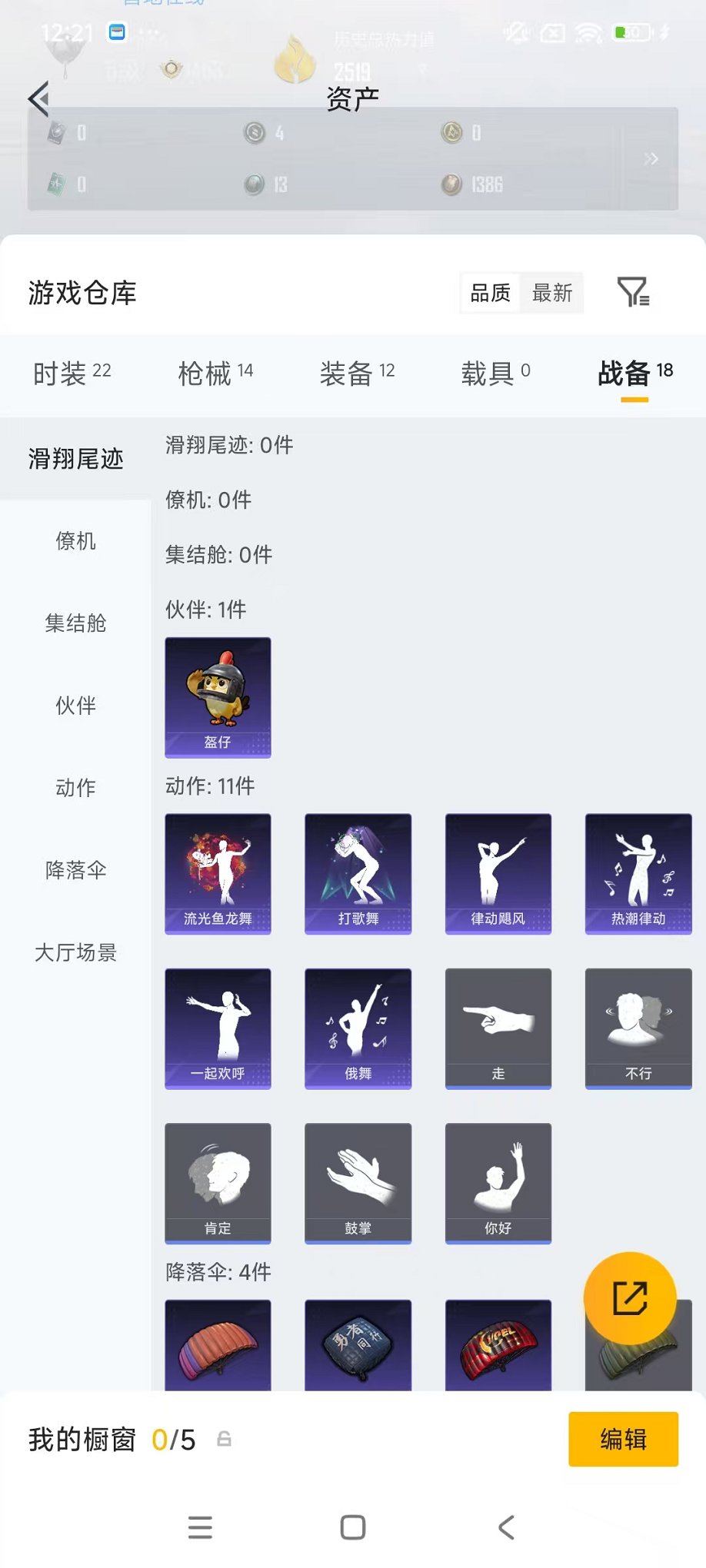This screenshot has height=1568, width=706.
Task: Select the 盔仔 companion item
Action: click(x=218, y=696)
